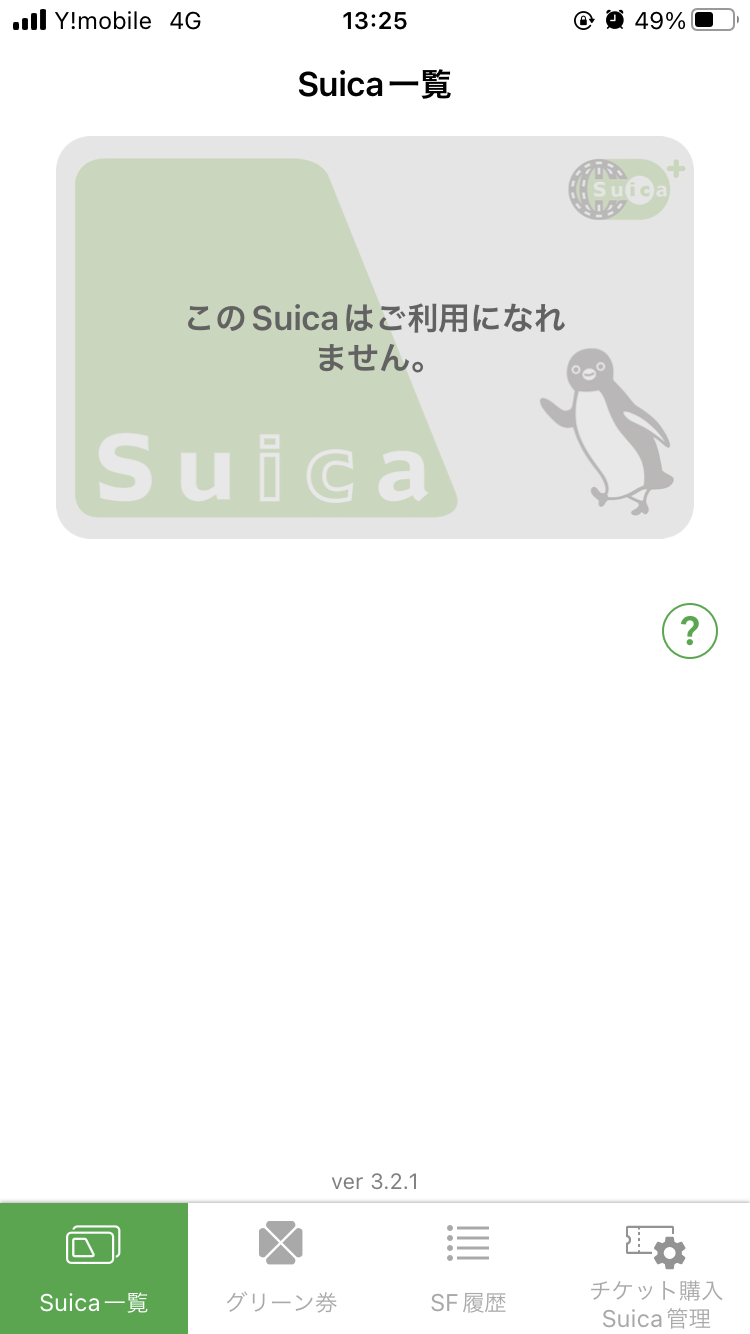Tap the ver 3.2.1 version label
This screenshot has height=1334, width=750.
pos(375,1181)
